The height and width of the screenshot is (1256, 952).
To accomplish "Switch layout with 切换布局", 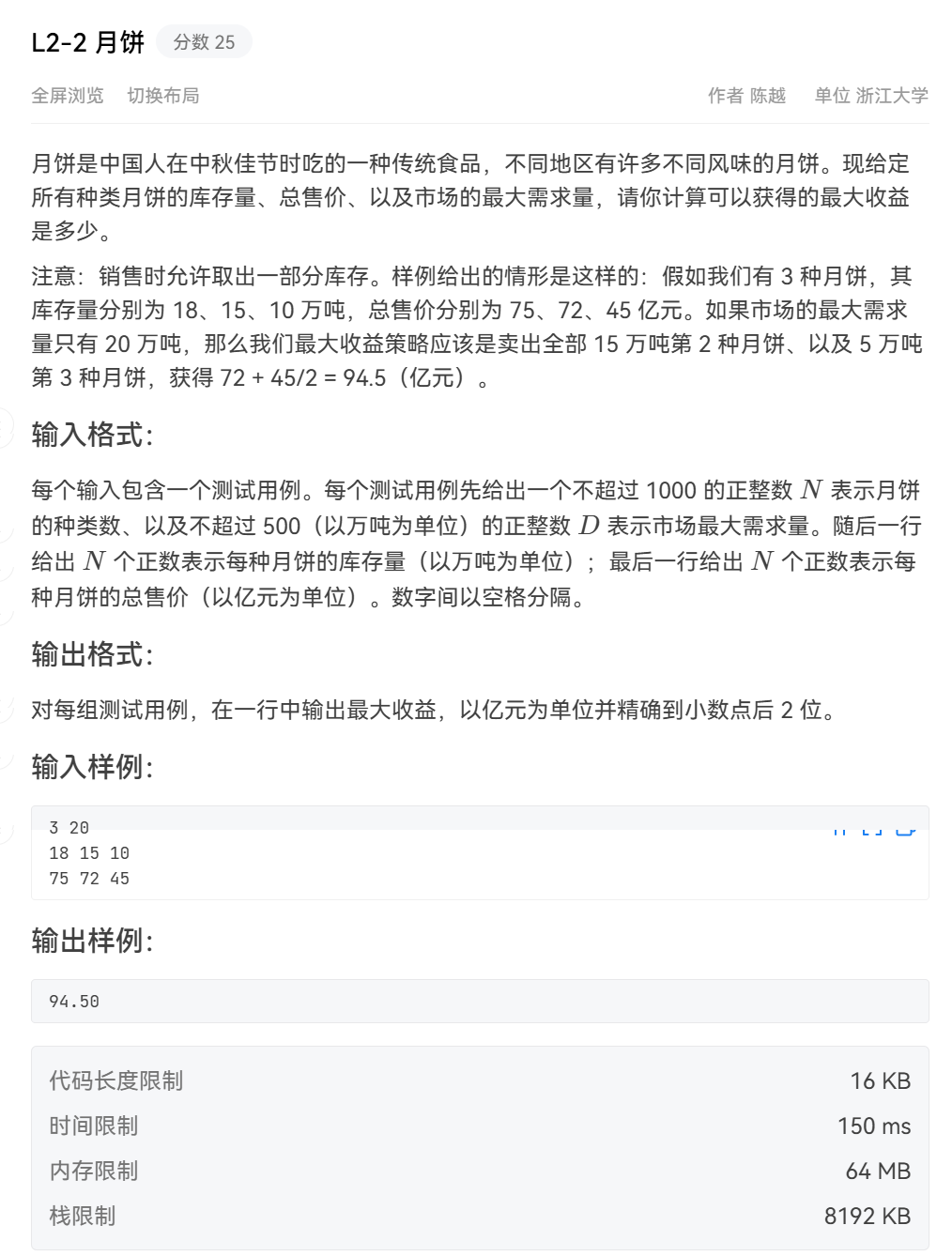I will click(163, 96).
